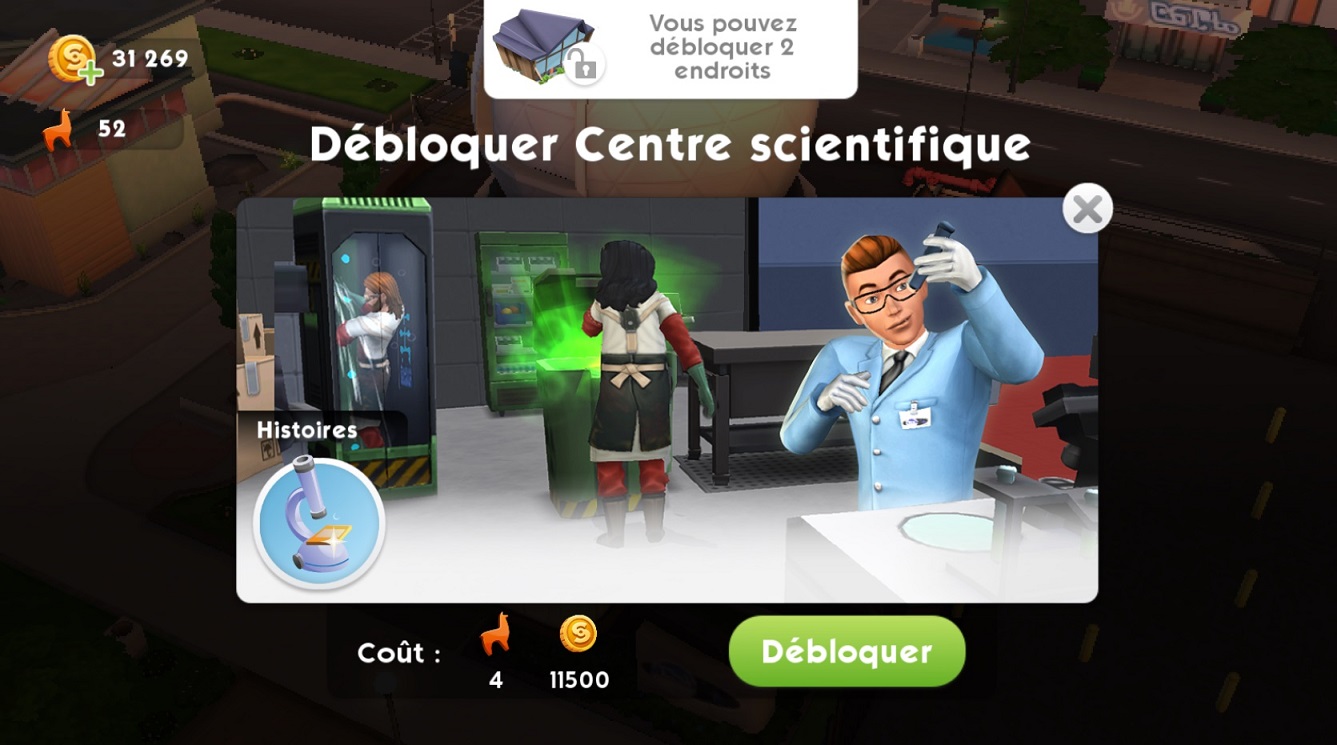Close the Centre scientifique dialog
The width and height of the screenshot is (1337, 745).
click(x=1087, y=209)
